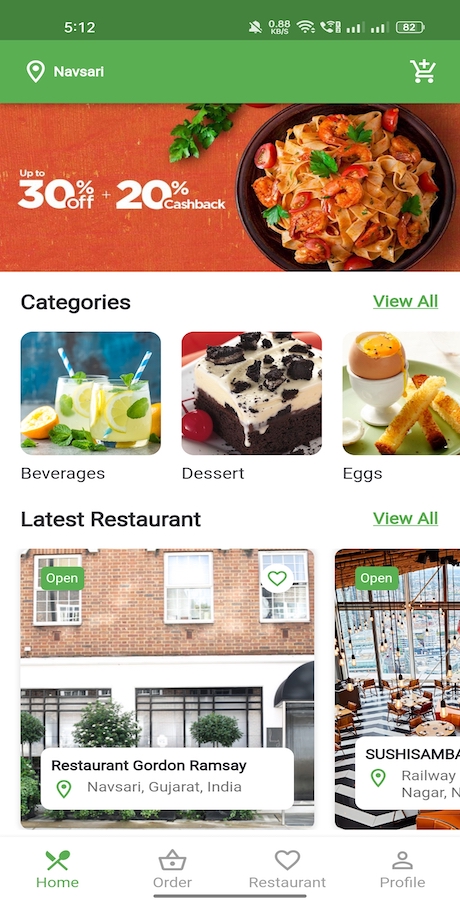Open the 30% off cashback banner
The image size is (460, 900).
pos(230,187)
